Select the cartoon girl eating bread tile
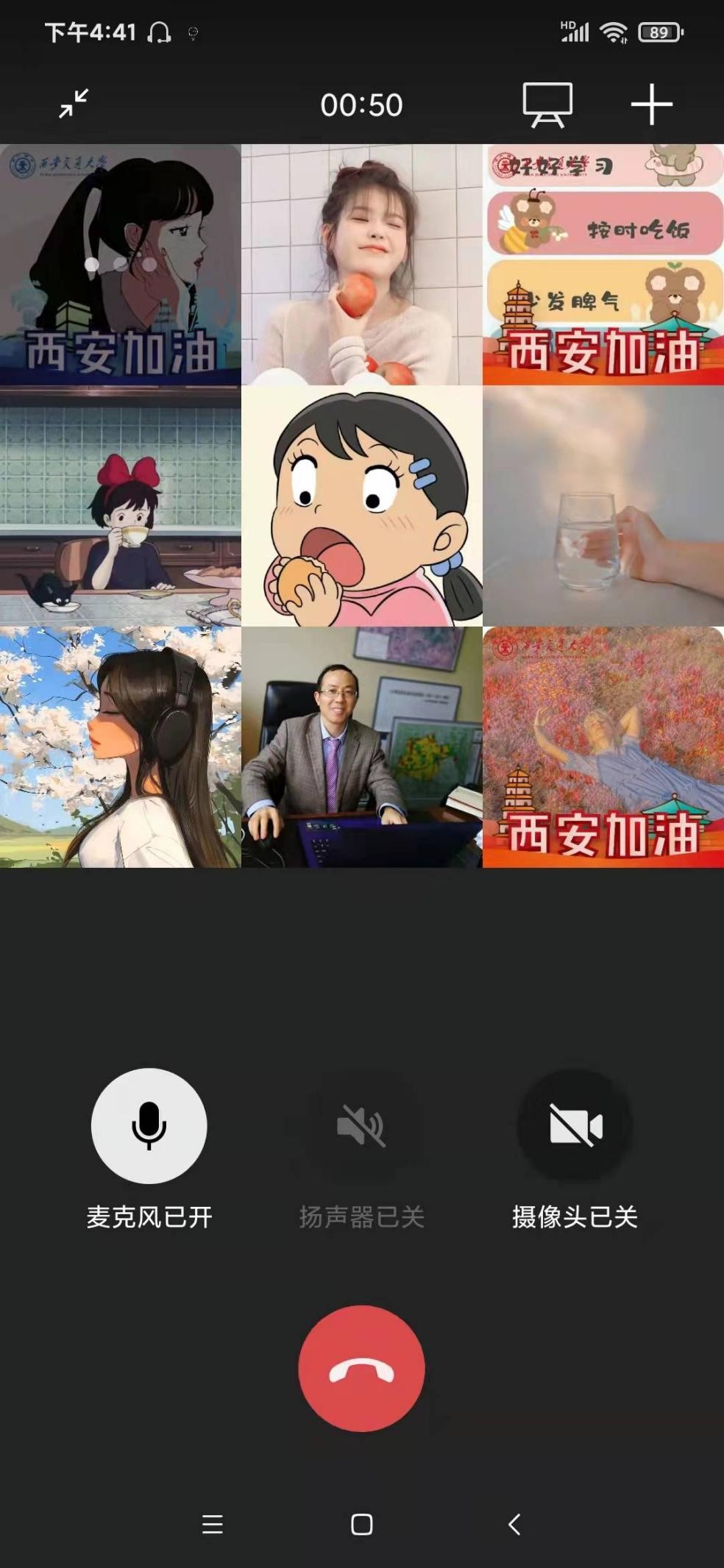724x1568 pixels. click(361, 506)
